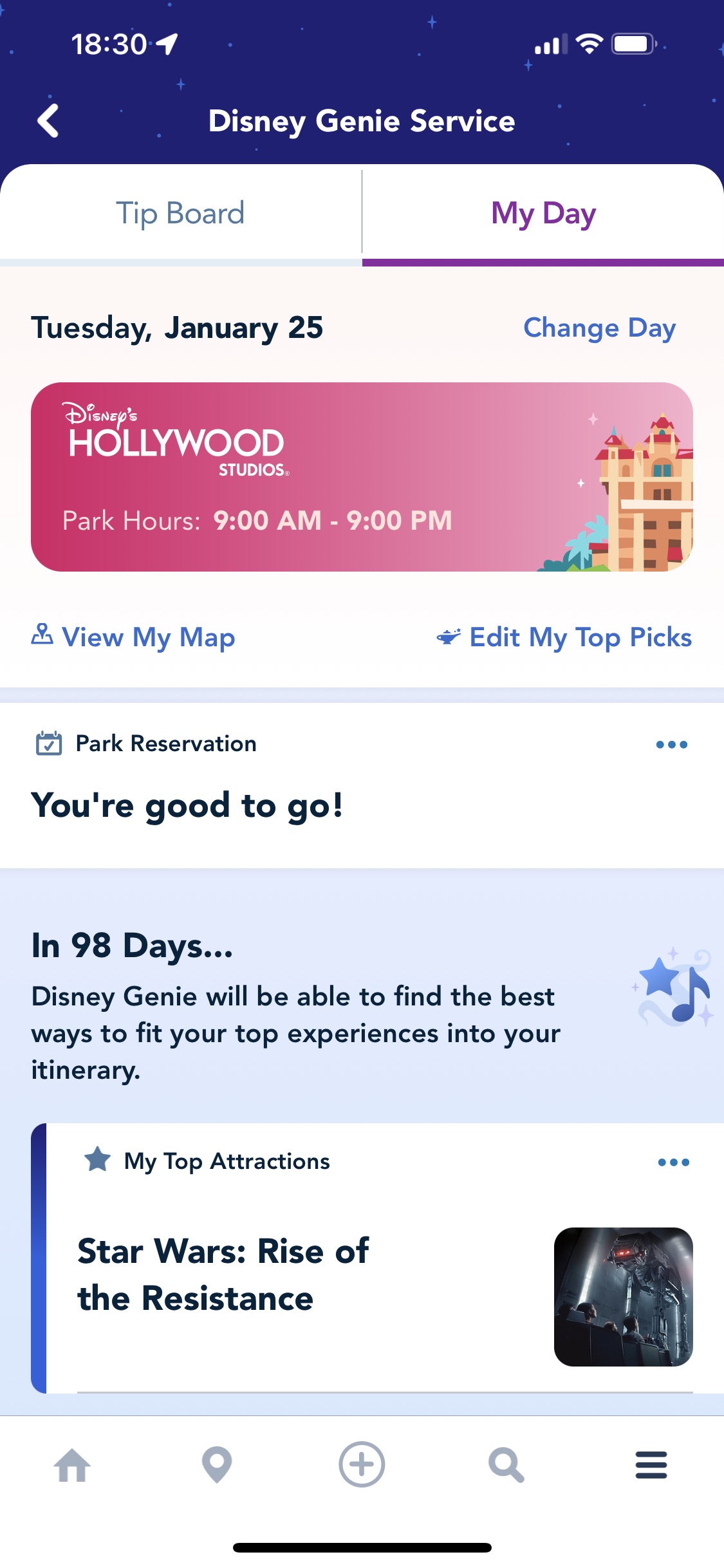Open Park Reservation options menu

[671, 745]
